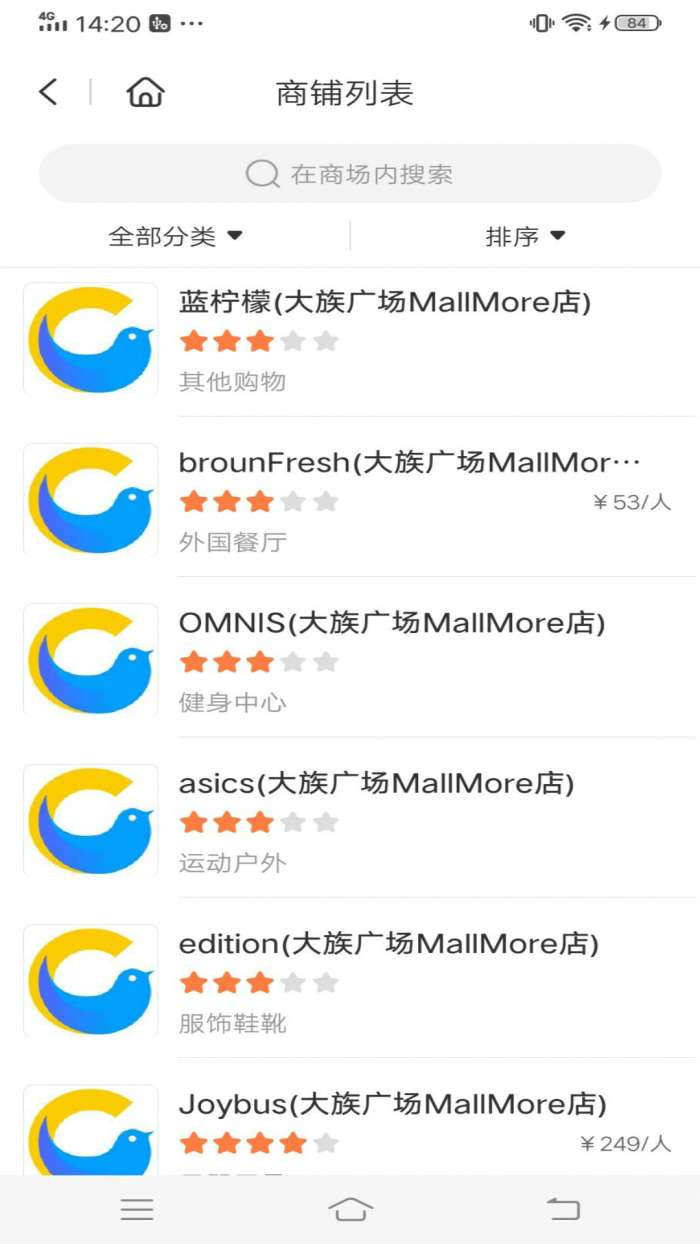This screenshot has width=700, height=1244.
Task: Tap the system home button
Action: click(x=350, y=1209)
